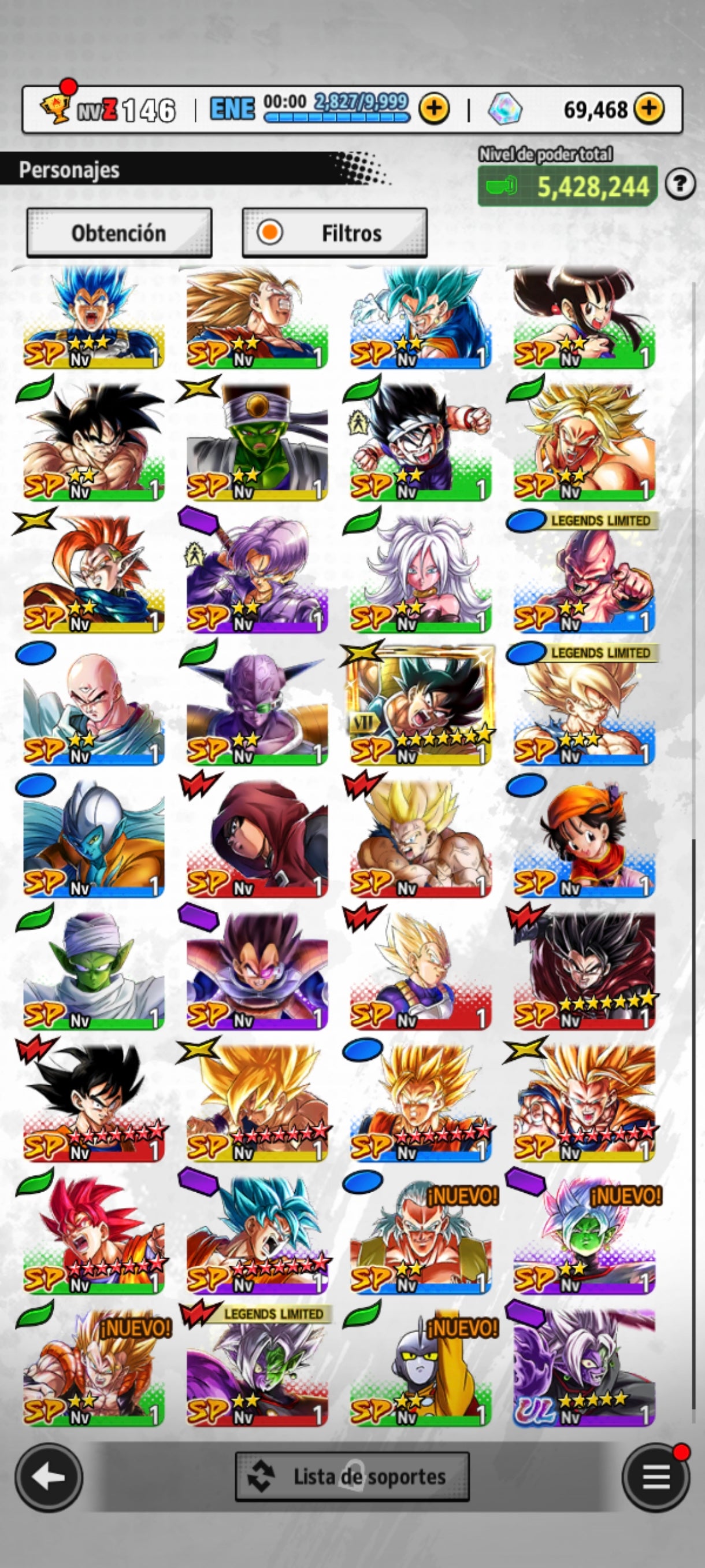The width and height of the screenshot is (705, 1568).
Task: Open the LEGENDS LIMITED Super Saiyan Goku card
Action: click(x=584, y=706)
